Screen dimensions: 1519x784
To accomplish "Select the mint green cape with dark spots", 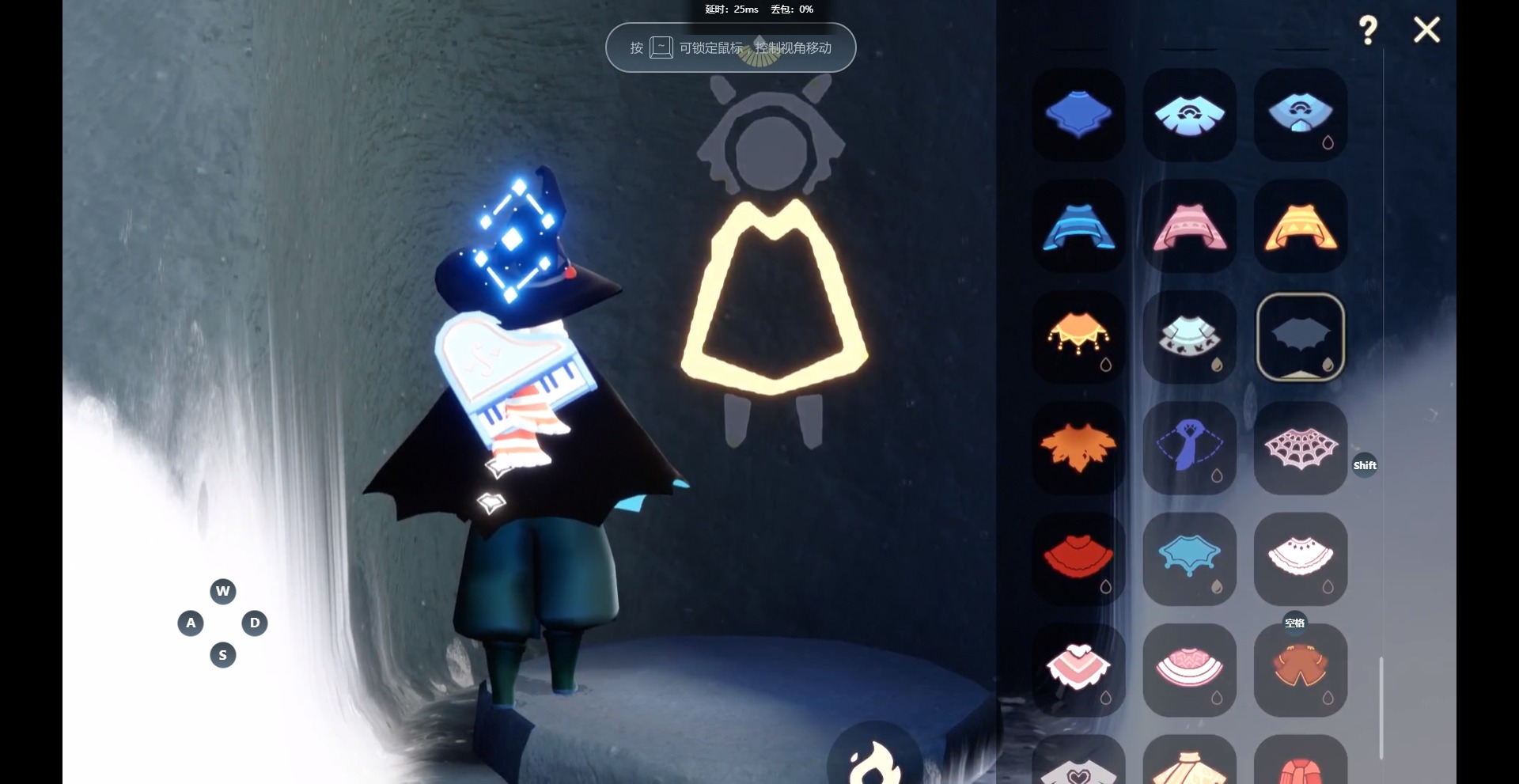I will (x=1189, y=337).
